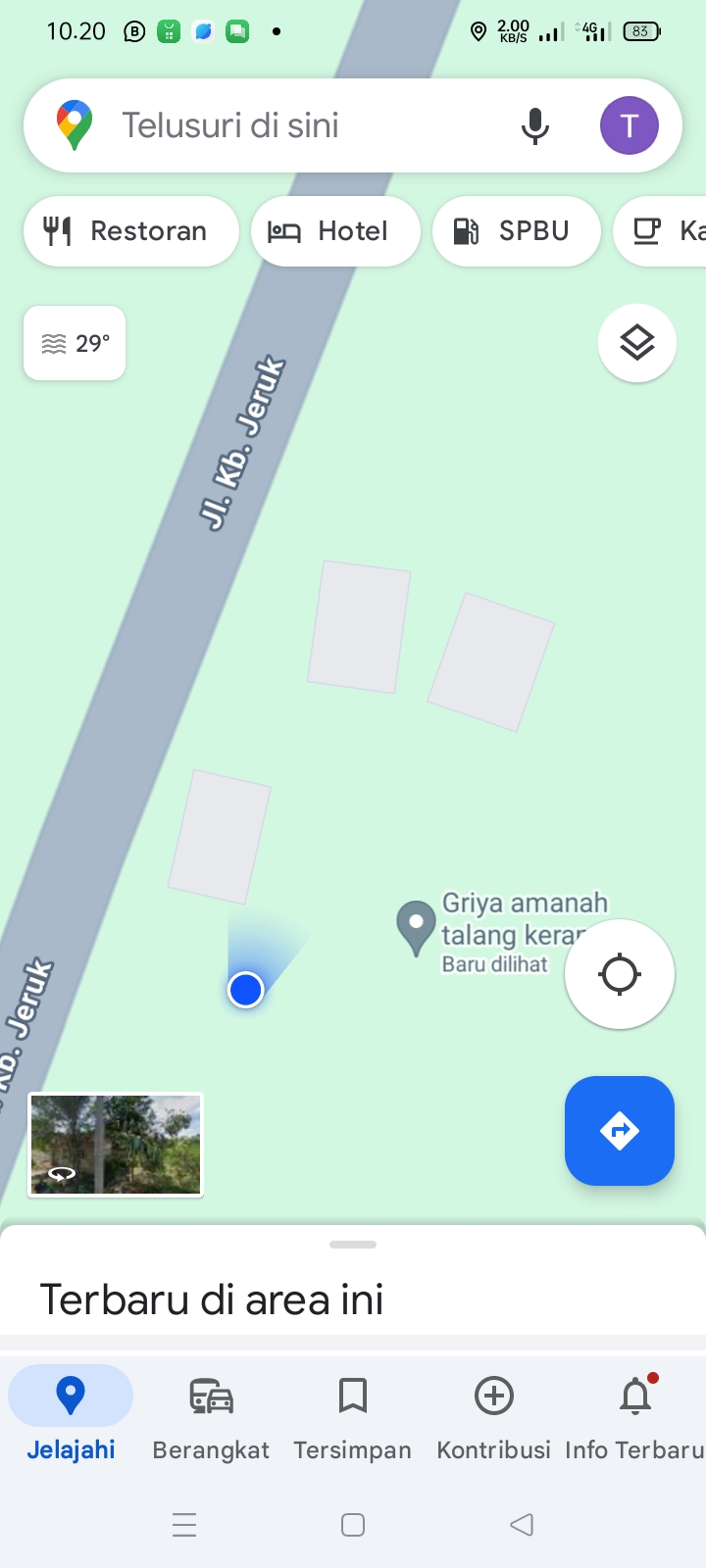Tap the system back button
The height and width of the screenshot is (1568, 706).
pyautogui.click(x=522, y=1525)
